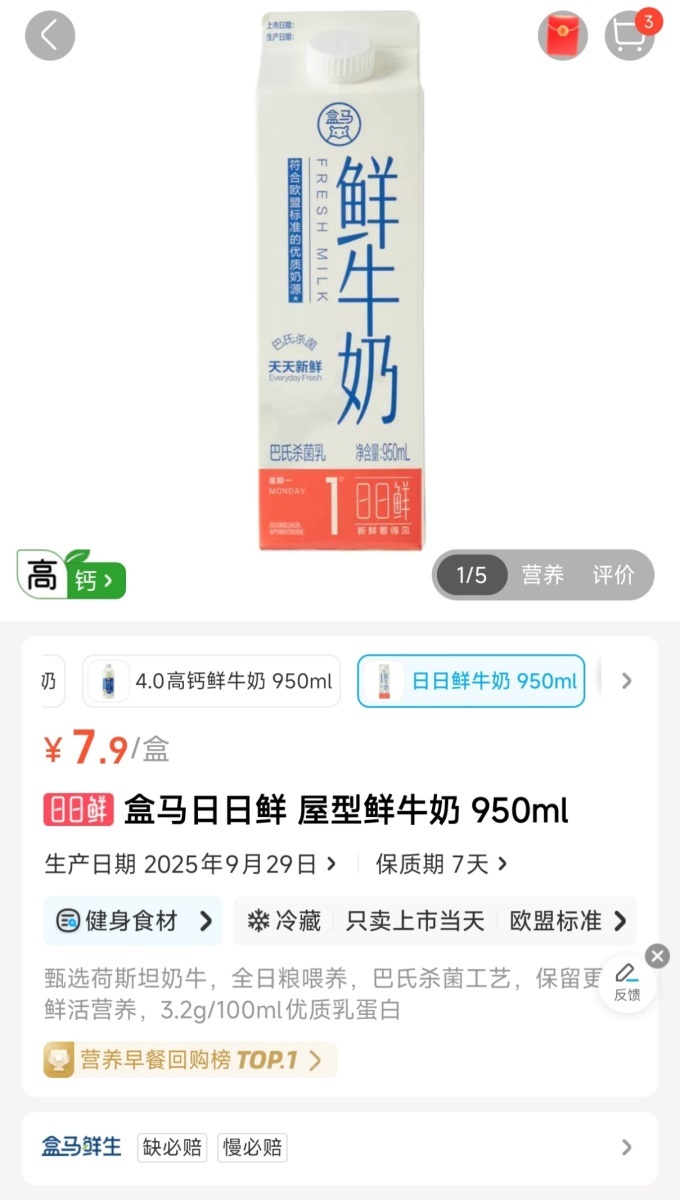Select the 4.0高钙鲜牛奶 950ml variant
Image resolution: width=680 pixels, height=1200 pixels.
212,681
